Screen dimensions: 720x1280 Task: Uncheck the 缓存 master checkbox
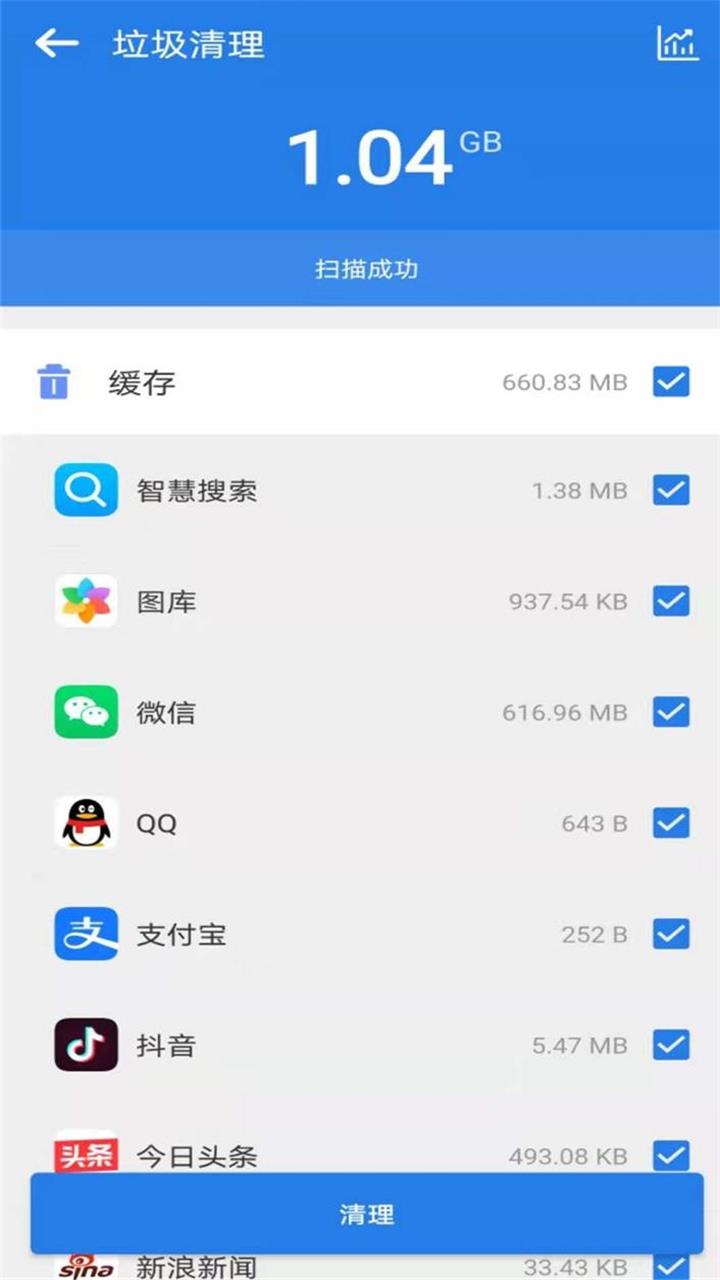click(x=672, y=382)
